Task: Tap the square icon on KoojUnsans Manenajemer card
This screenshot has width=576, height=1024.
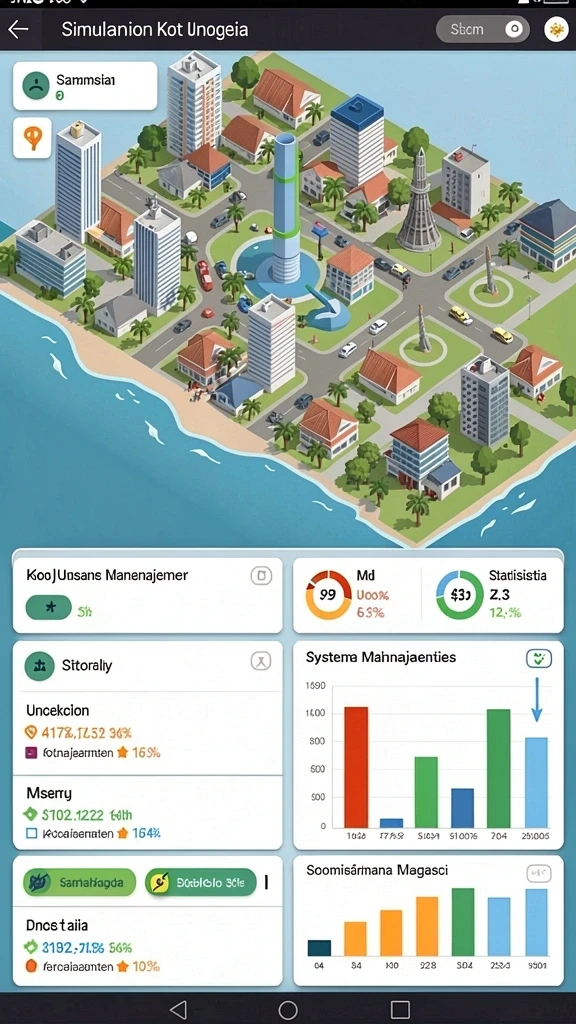Action: pyautogui.click(x=261, y=575)
